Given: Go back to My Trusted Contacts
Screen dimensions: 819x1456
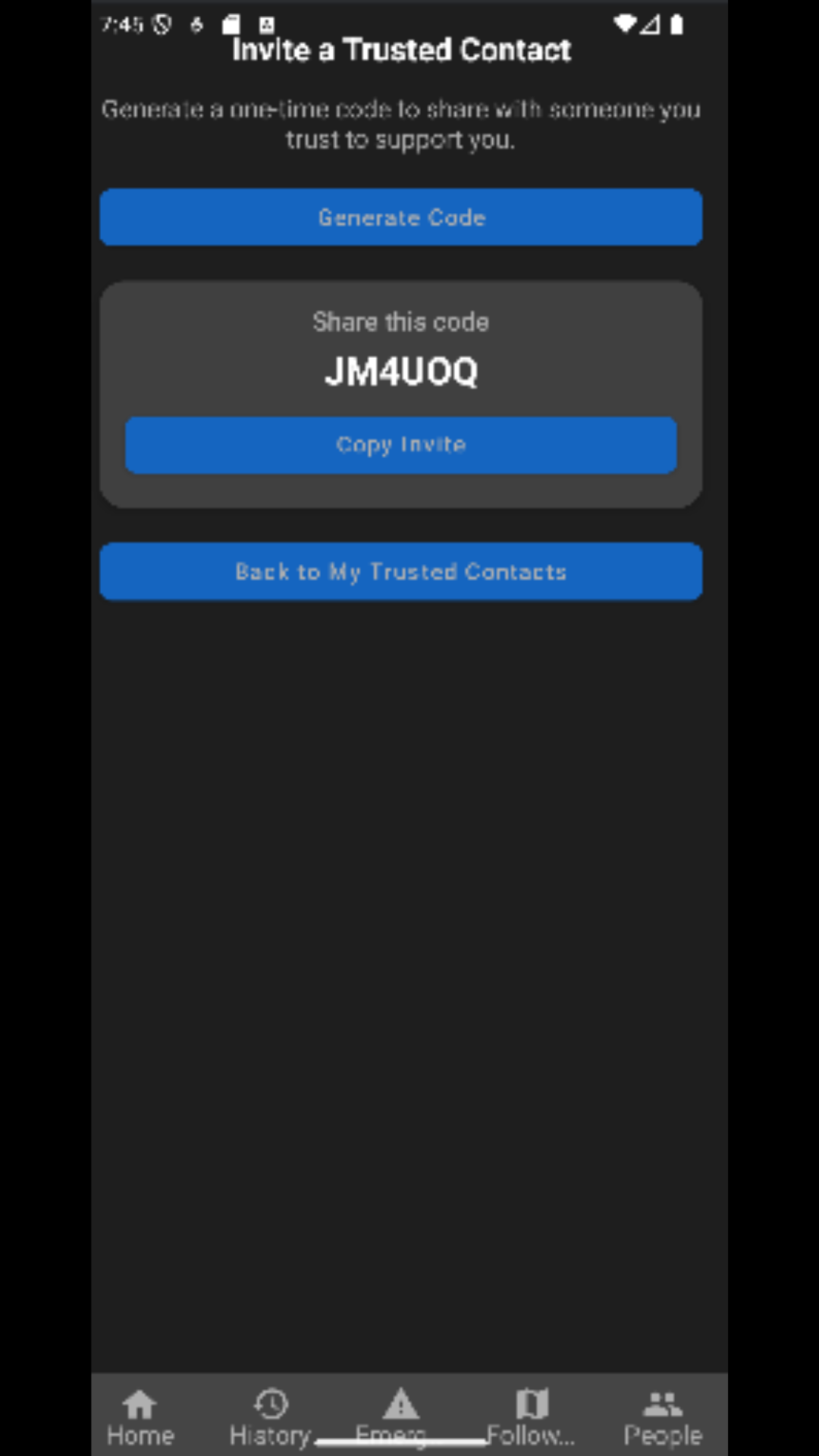Looking at the screenshot, I should pyautogui.click(x=400, y=572).
